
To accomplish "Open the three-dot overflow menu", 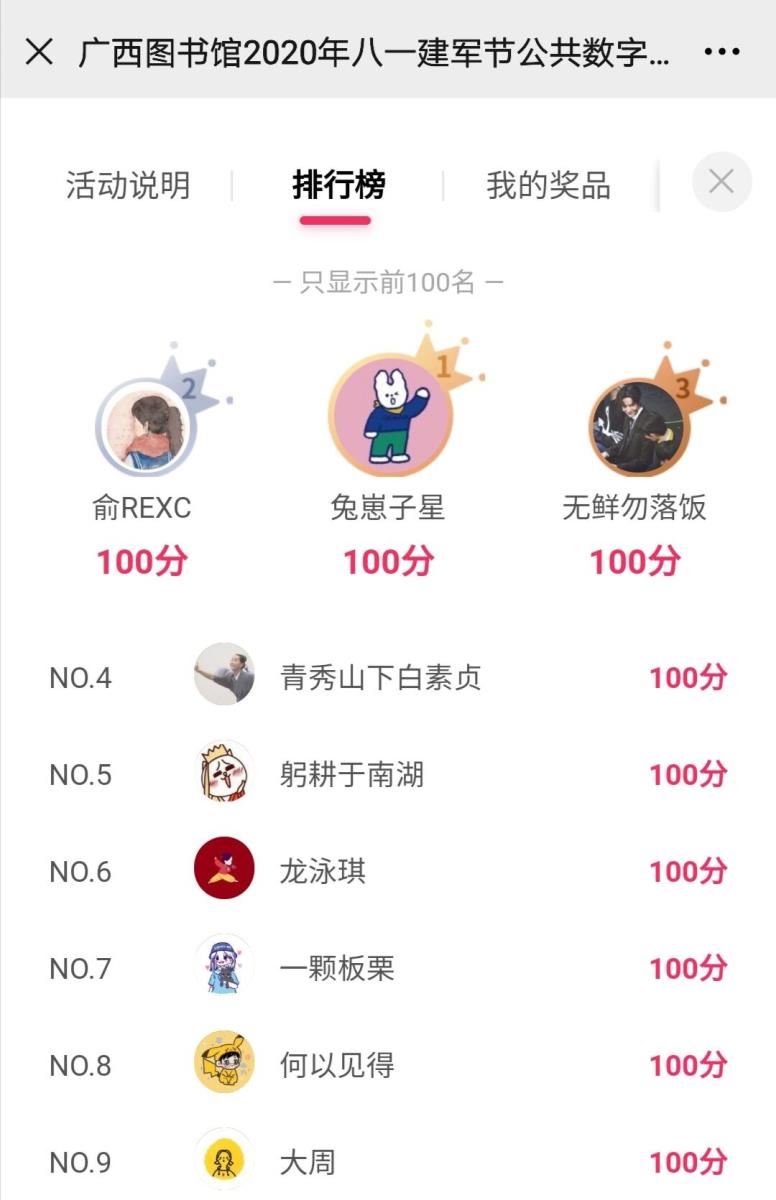I will (721, 52).
